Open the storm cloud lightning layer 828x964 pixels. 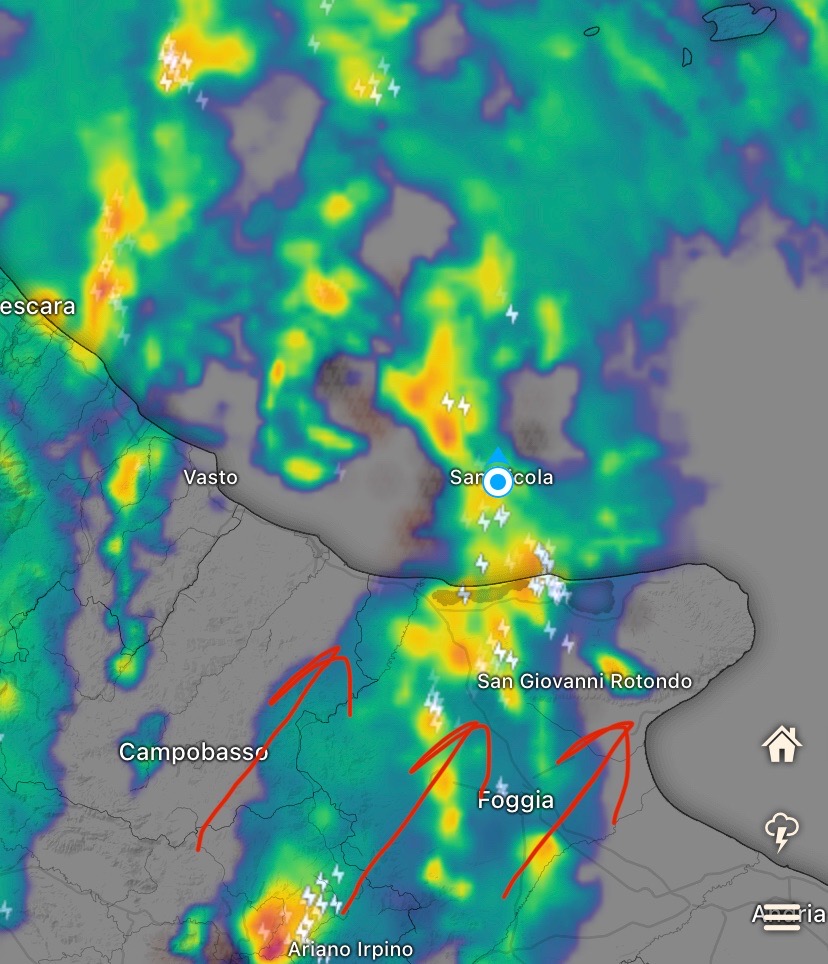click(x=782, y=831)
